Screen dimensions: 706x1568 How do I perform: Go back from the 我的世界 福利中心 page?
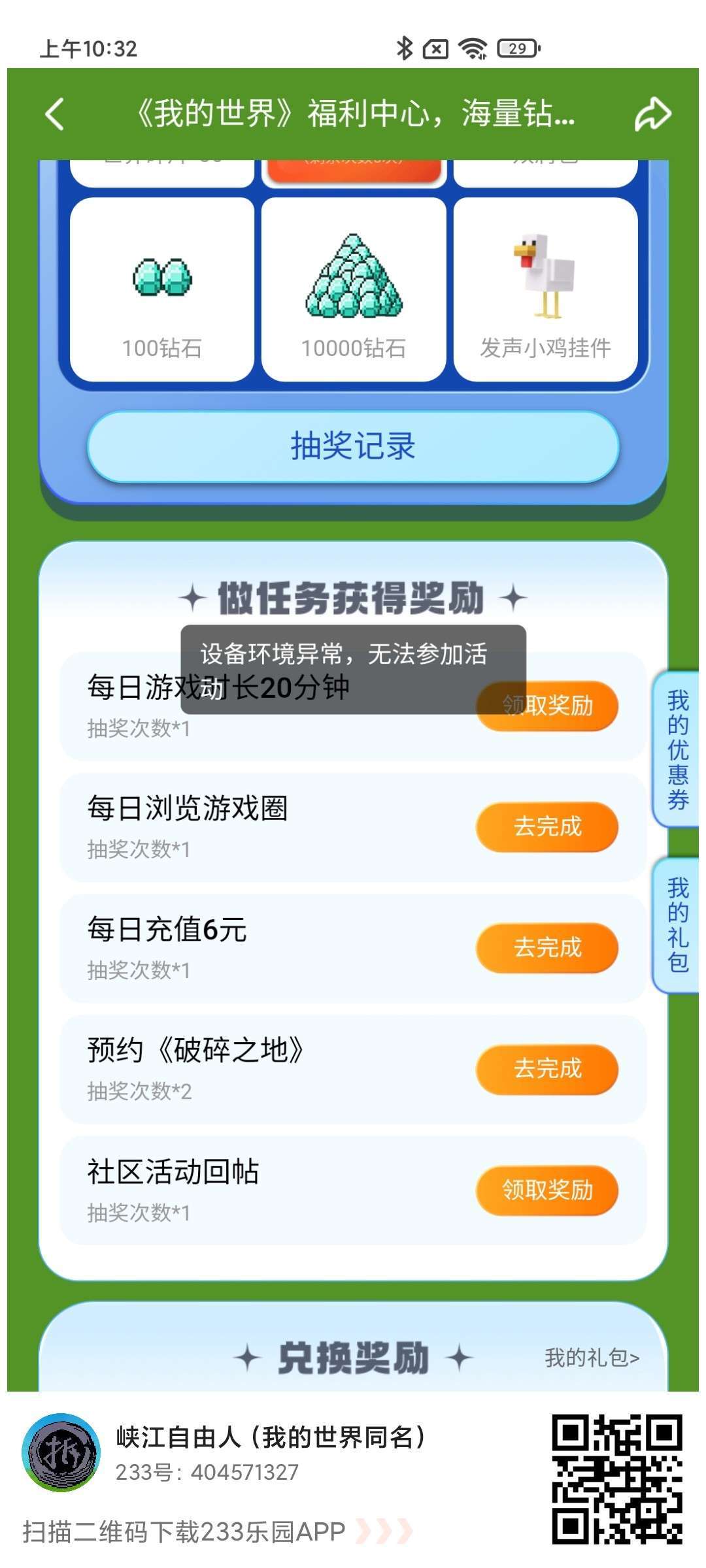[55, 114]
